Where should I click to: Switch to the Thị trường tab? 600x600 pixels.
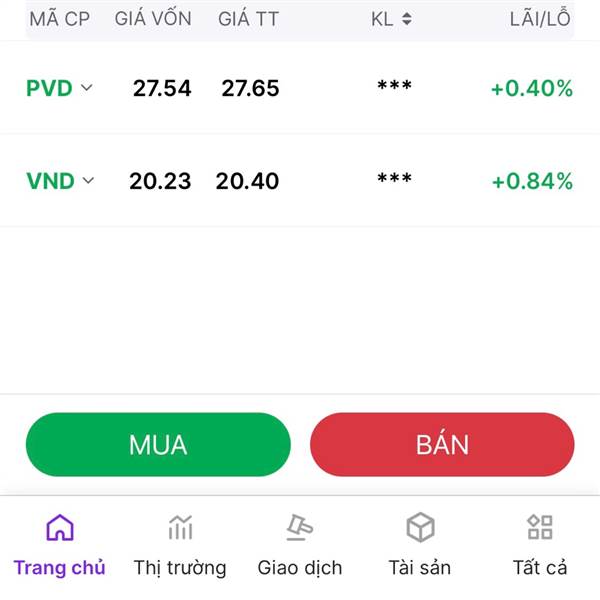[180, 545]
